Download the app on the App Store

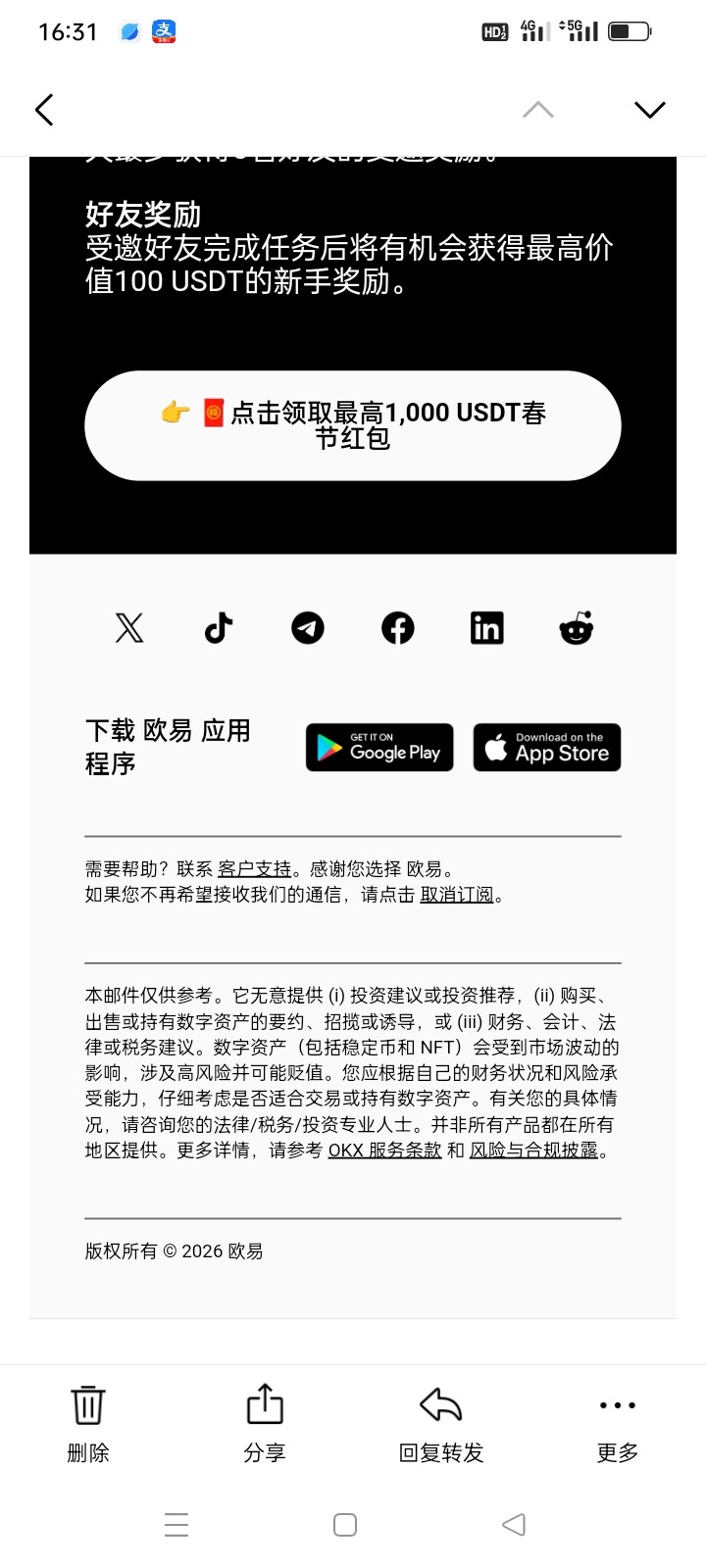coord(547,748)
